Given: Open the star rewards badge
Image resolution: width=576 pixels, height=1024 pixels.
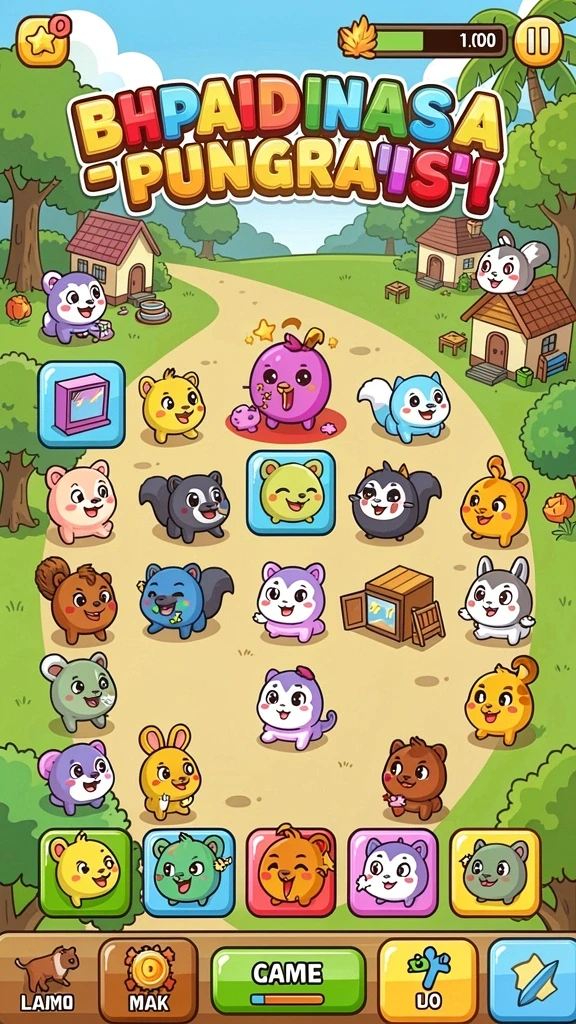Looking at the screenshot, I should 43,40.
